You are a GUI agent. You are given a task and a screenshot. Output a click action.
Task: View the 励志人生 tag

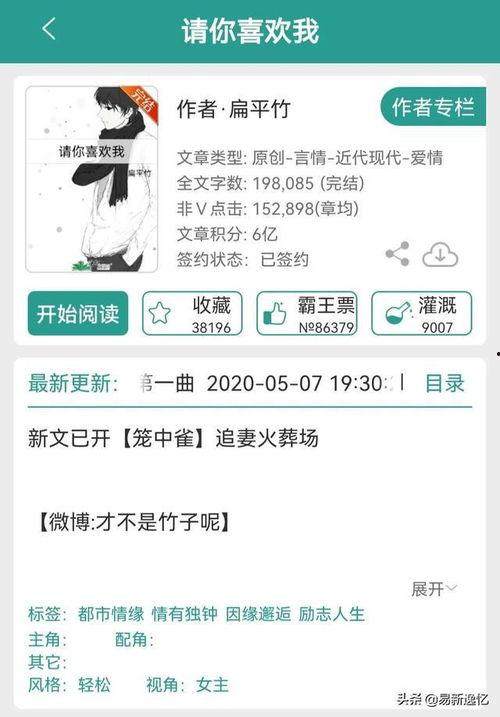(x=332, y=614)
